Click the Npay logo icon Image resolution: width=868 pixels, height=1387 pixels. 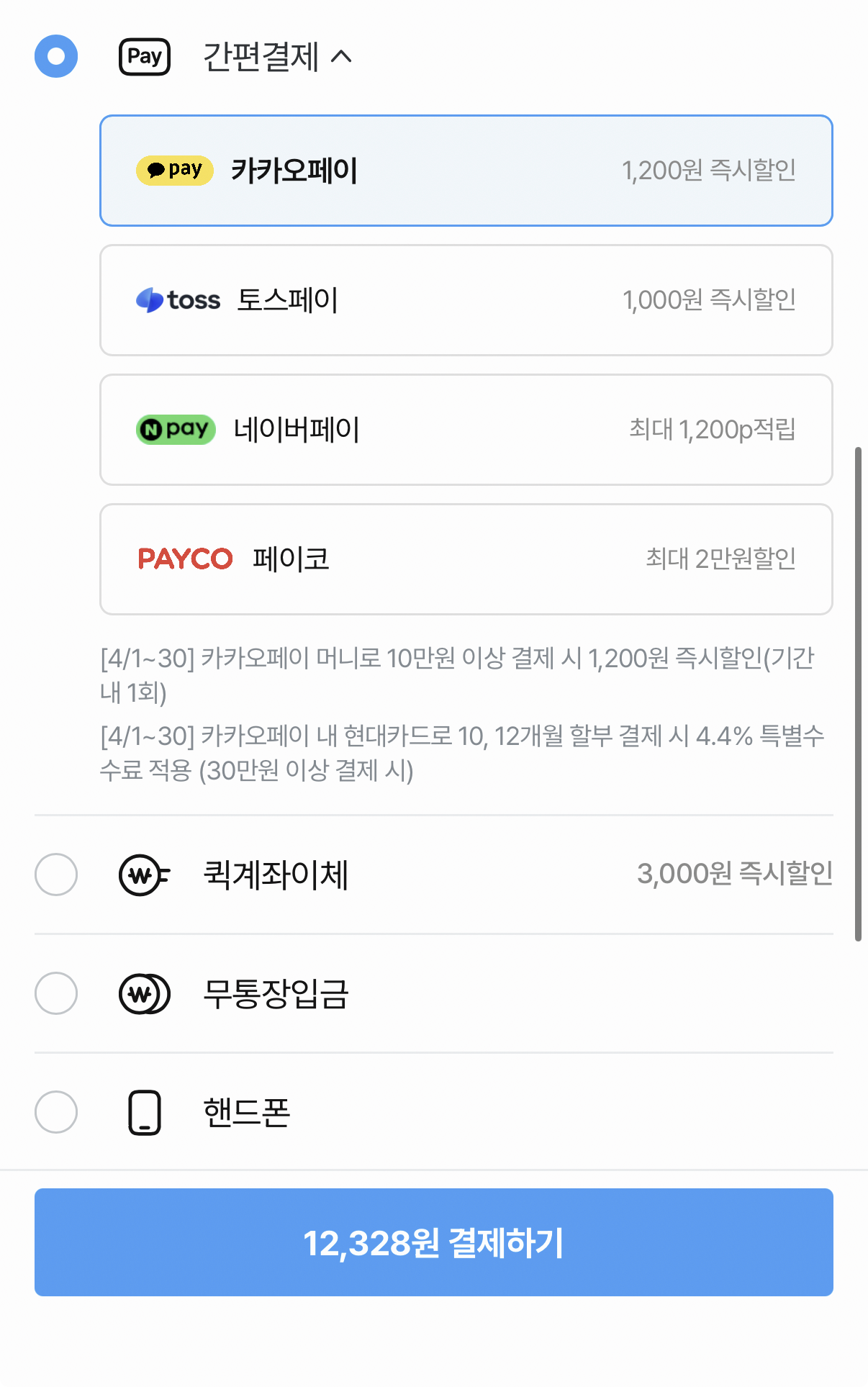(175, 429)
